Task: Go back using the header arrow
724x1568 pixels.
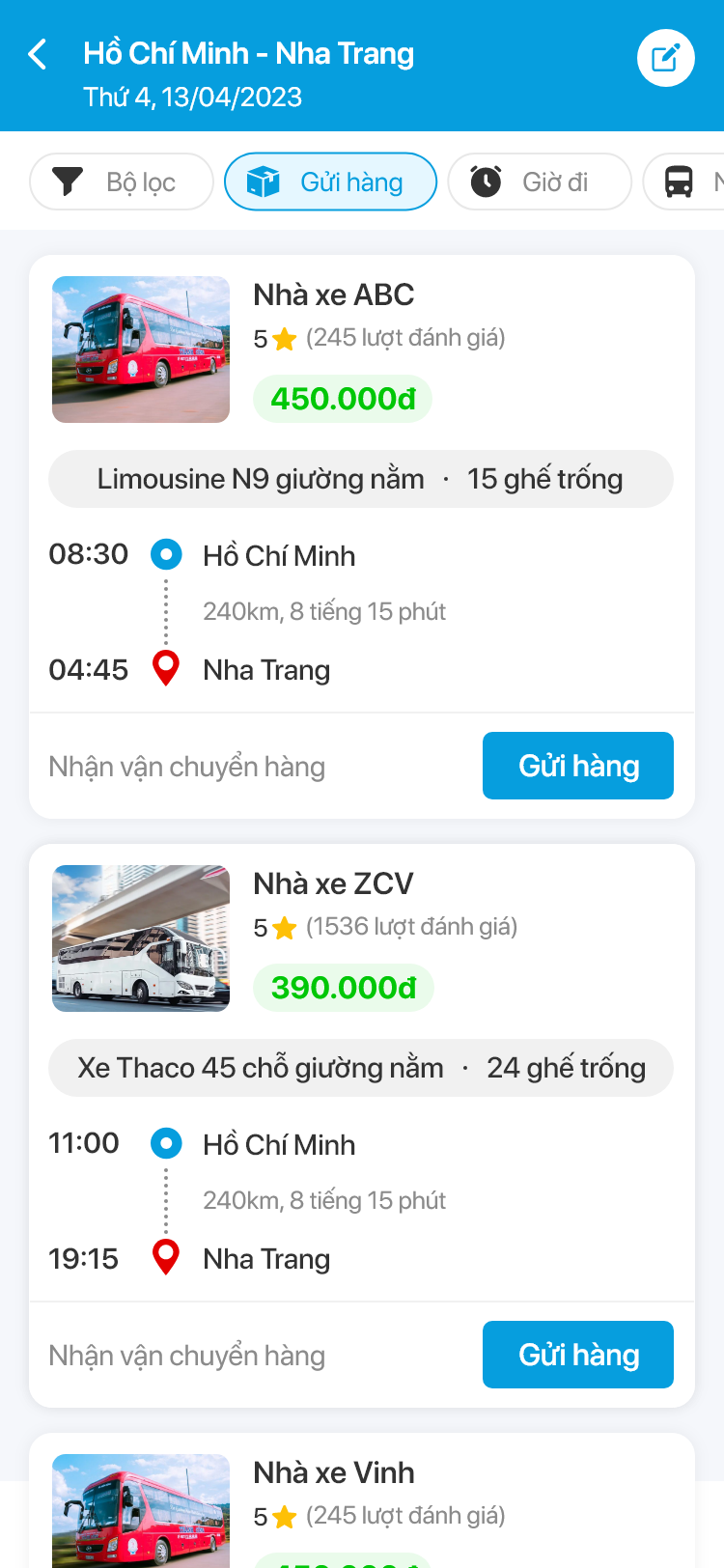Action: point(38,55)
